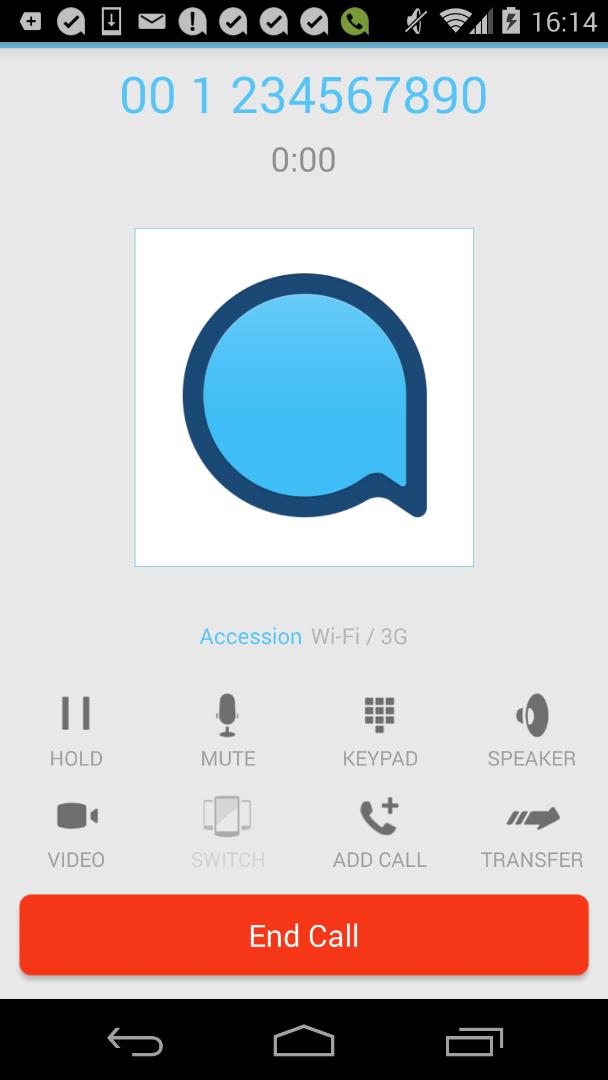Go back using the system back button
Screen dimensions: 608x1080
[135, 1041]
